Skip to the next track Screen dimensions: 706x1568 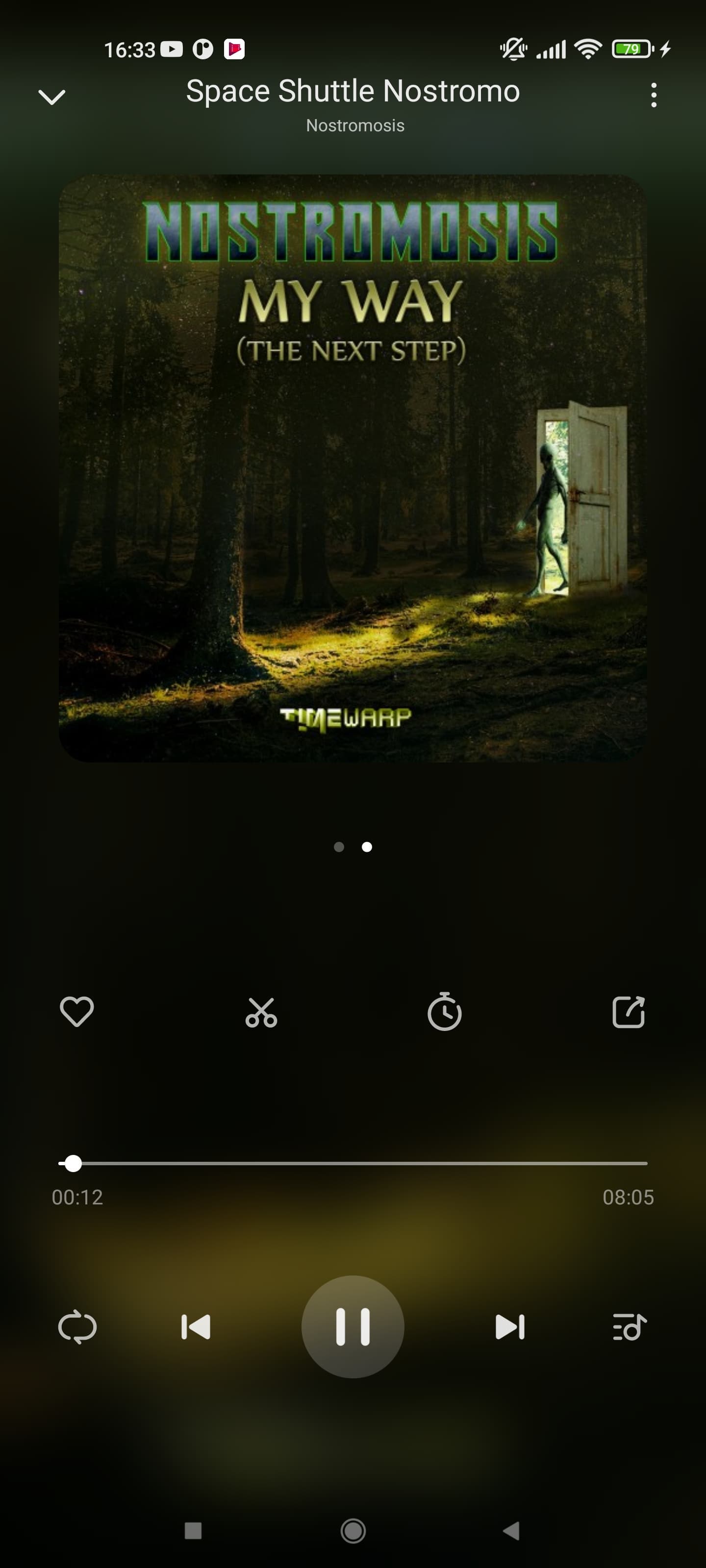pos(510,1327)
